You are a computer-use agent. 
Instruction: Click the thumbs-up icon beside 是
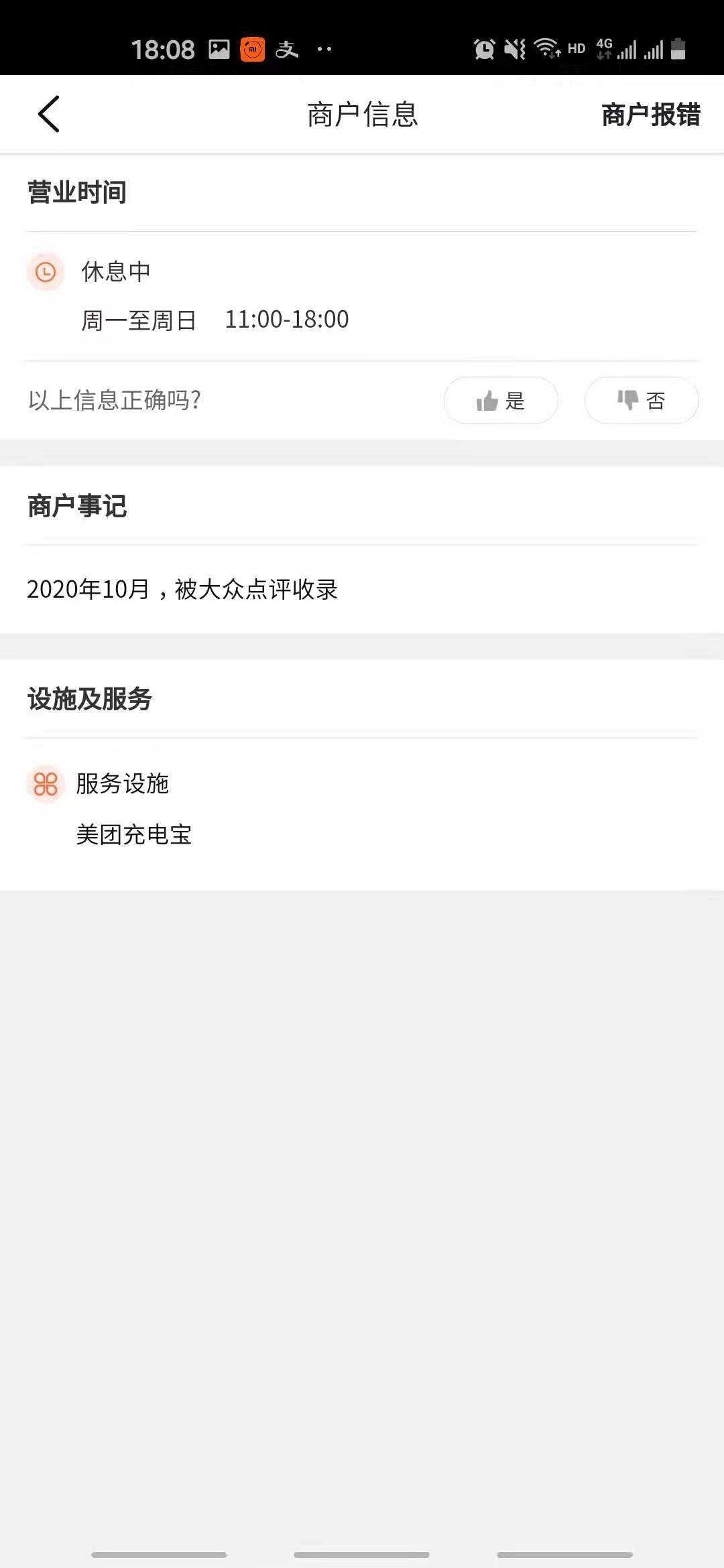tap(486, 399)
